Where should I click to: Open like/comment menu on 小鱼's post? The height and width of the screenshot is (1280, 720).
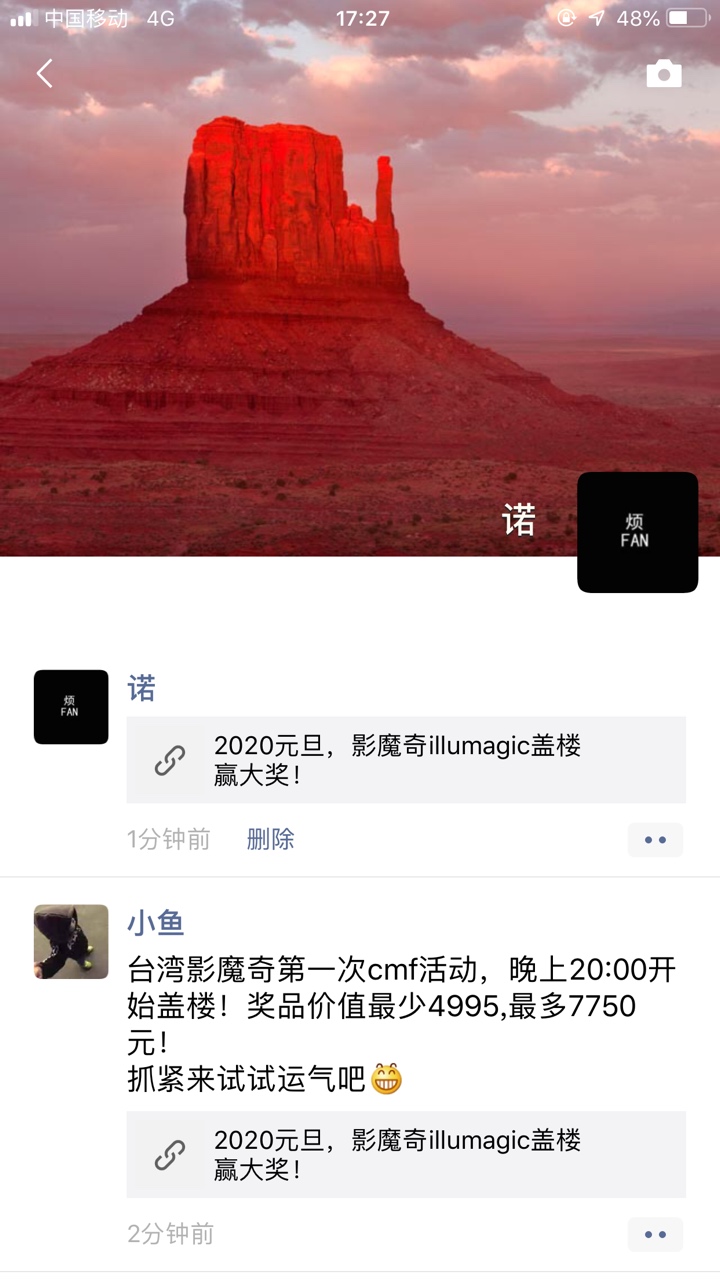(x=655, y=1235)
